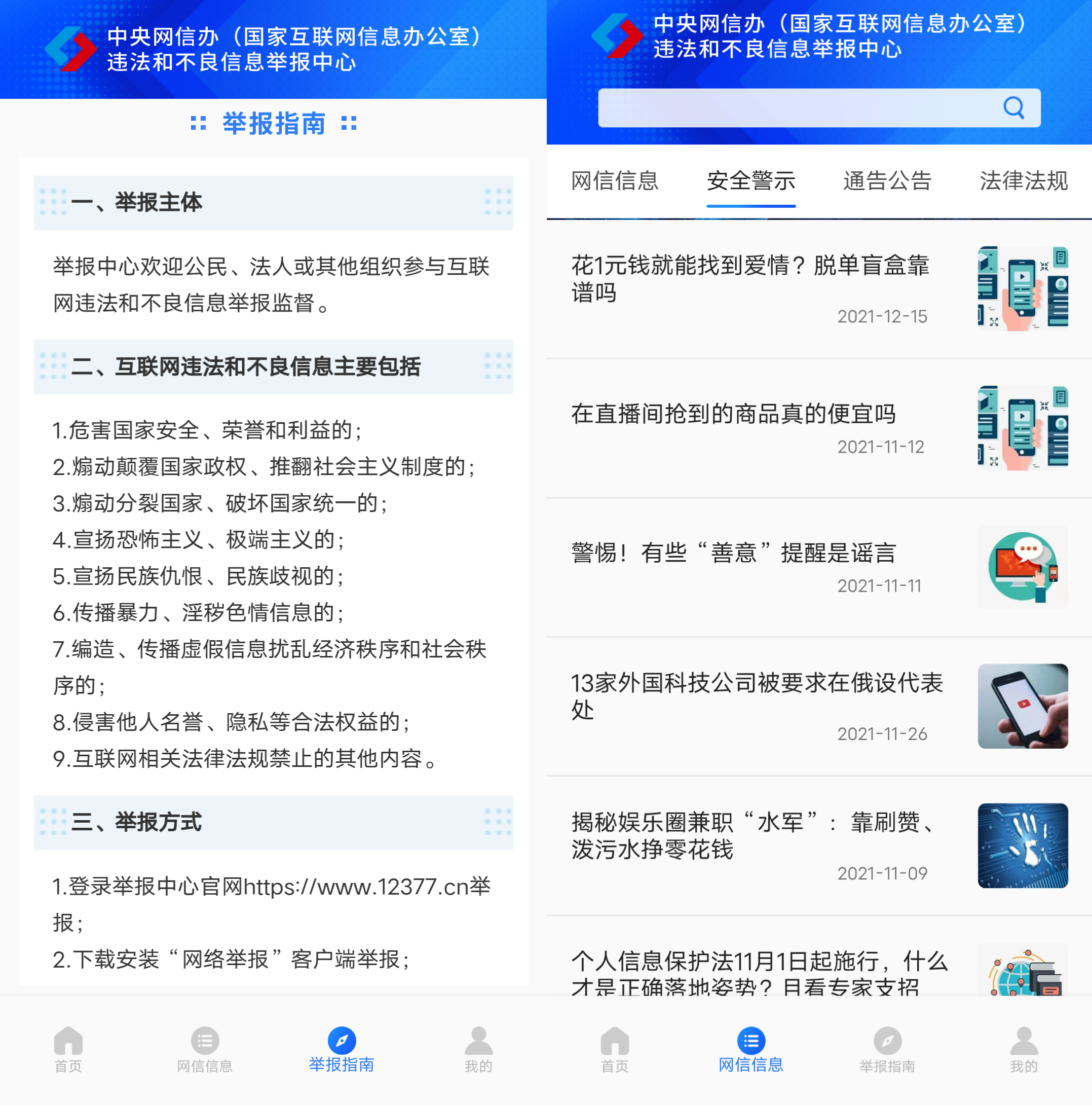This screenshot has width=1092, height=1105.
Task: Tap the magnifier search icon
Action: [x=1013, y=107]
